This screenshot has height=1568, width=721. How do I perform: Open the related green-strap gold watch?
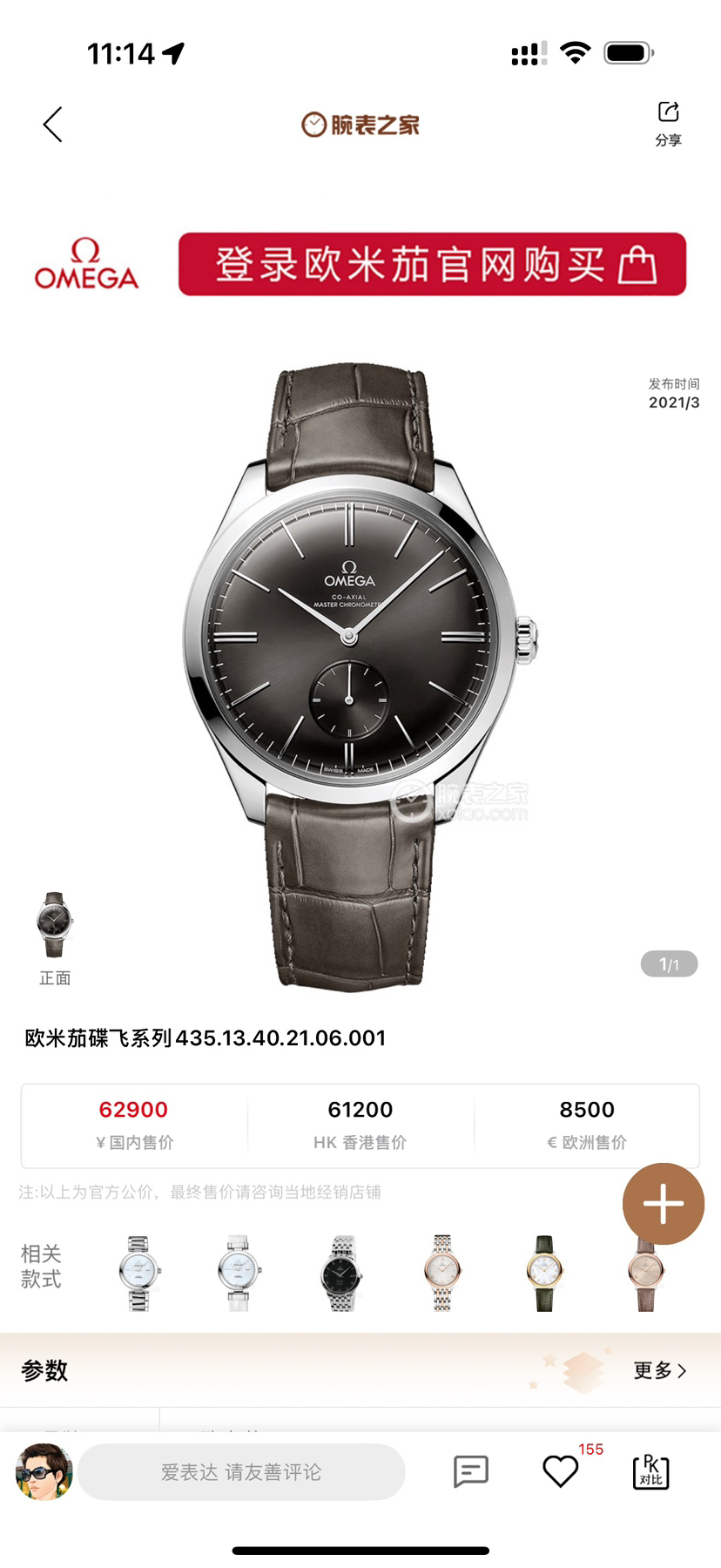click(544, 1273)
